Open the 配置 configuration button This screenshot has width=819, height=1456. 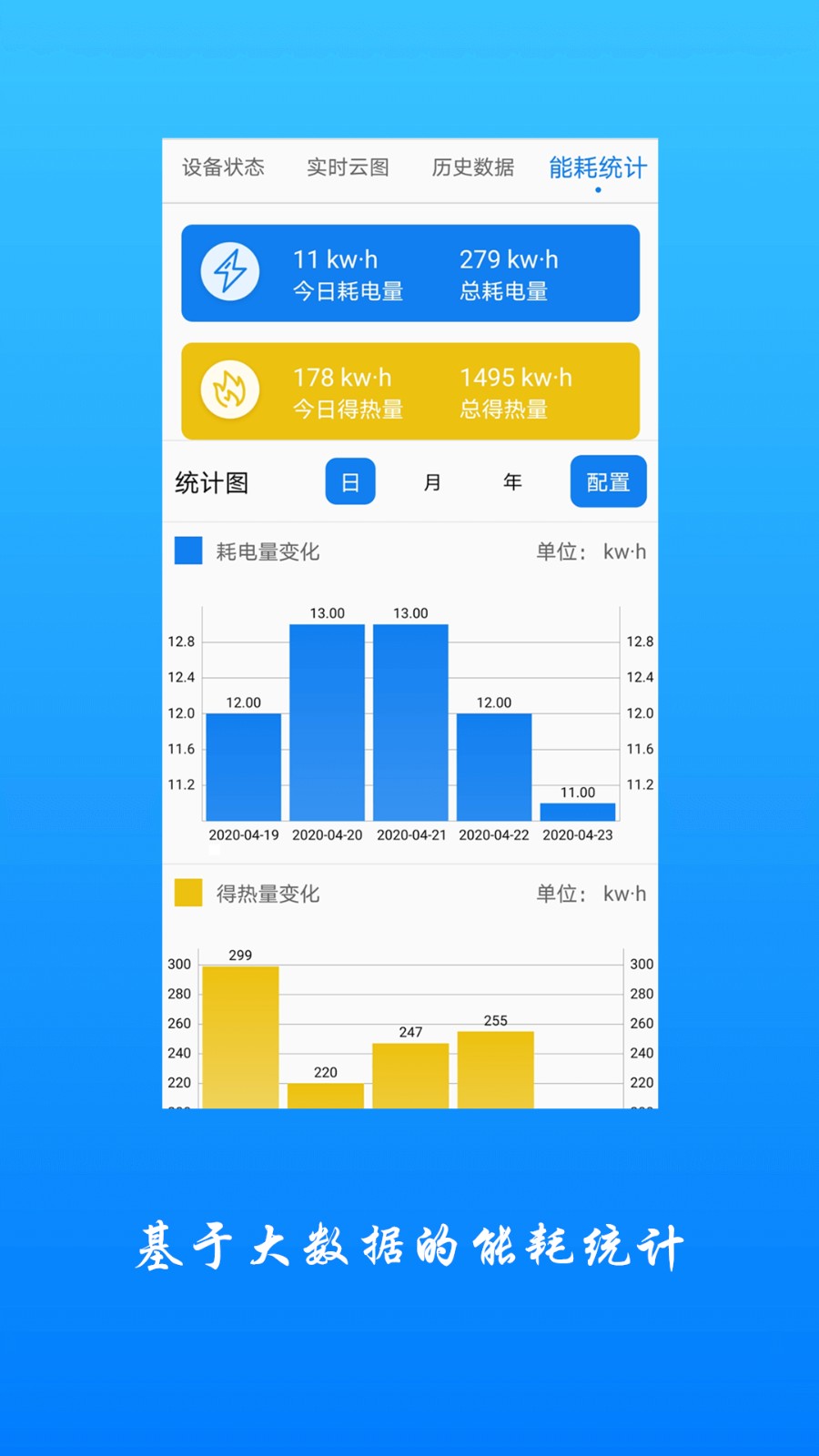(x=608, y=481)
